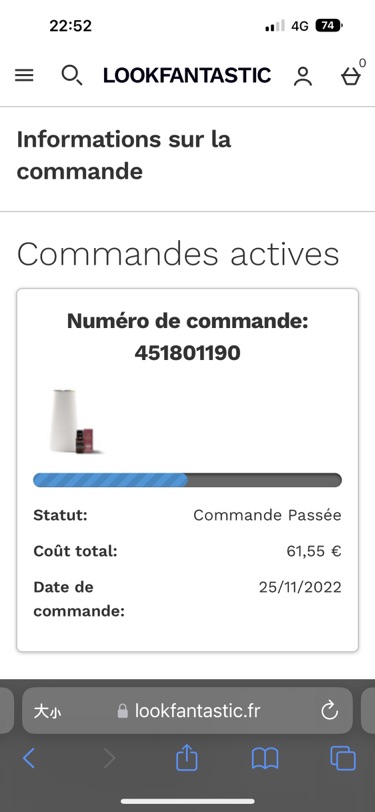View the shopping basket

point(352,74)
